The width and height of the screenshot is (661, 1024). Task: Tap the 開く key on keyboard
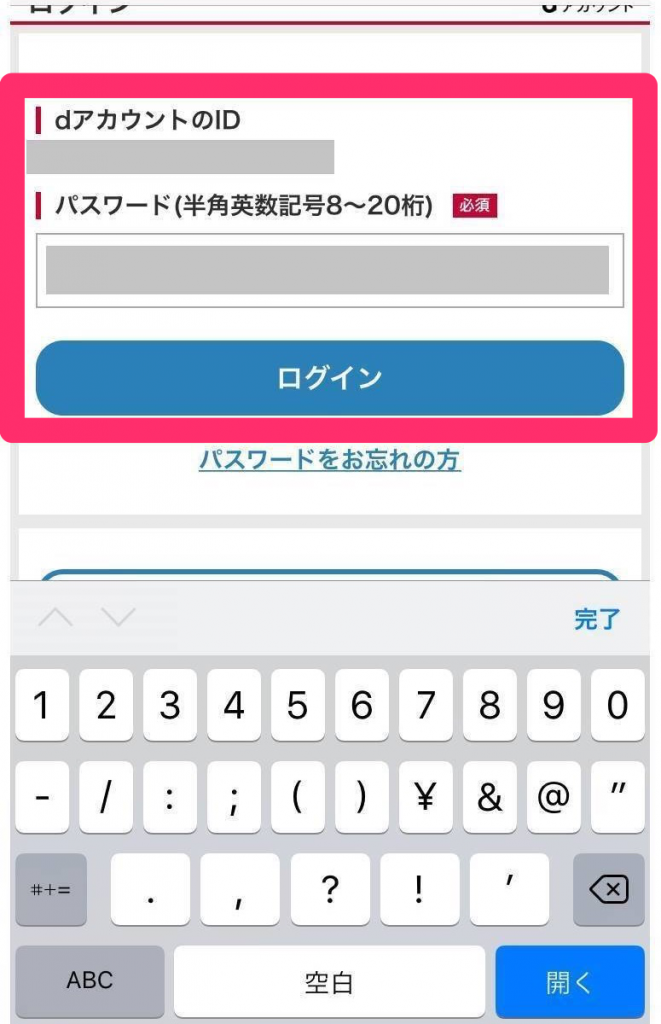point(570,981)
